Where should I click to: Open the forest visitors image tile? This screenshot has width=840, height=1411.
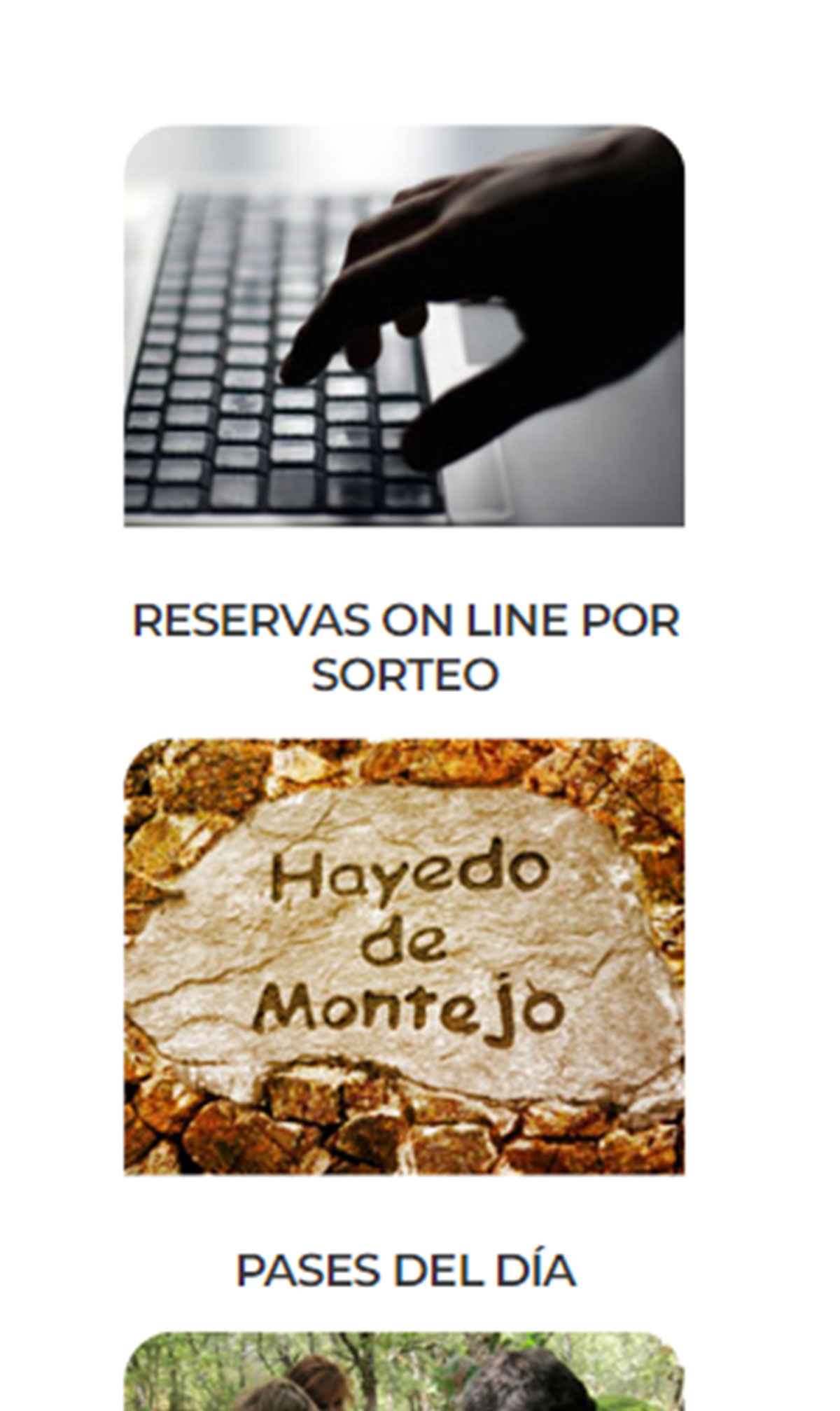(x=404, y=1372)
